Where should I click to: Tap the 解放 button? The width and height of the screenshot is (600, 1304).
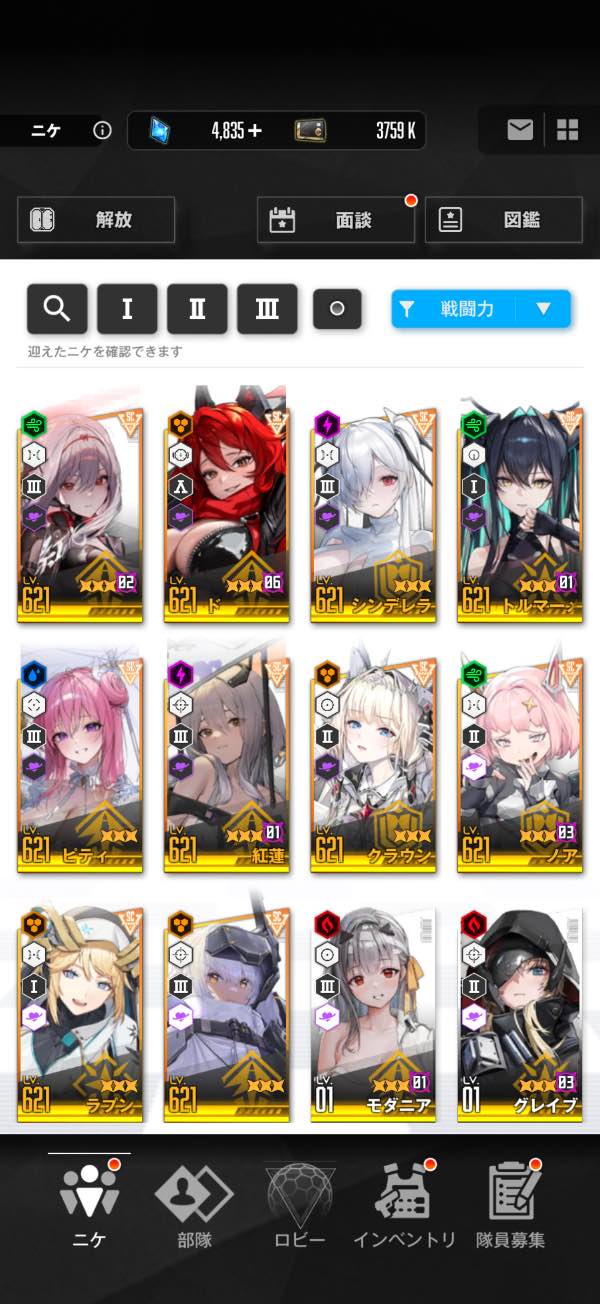[96, 220]
